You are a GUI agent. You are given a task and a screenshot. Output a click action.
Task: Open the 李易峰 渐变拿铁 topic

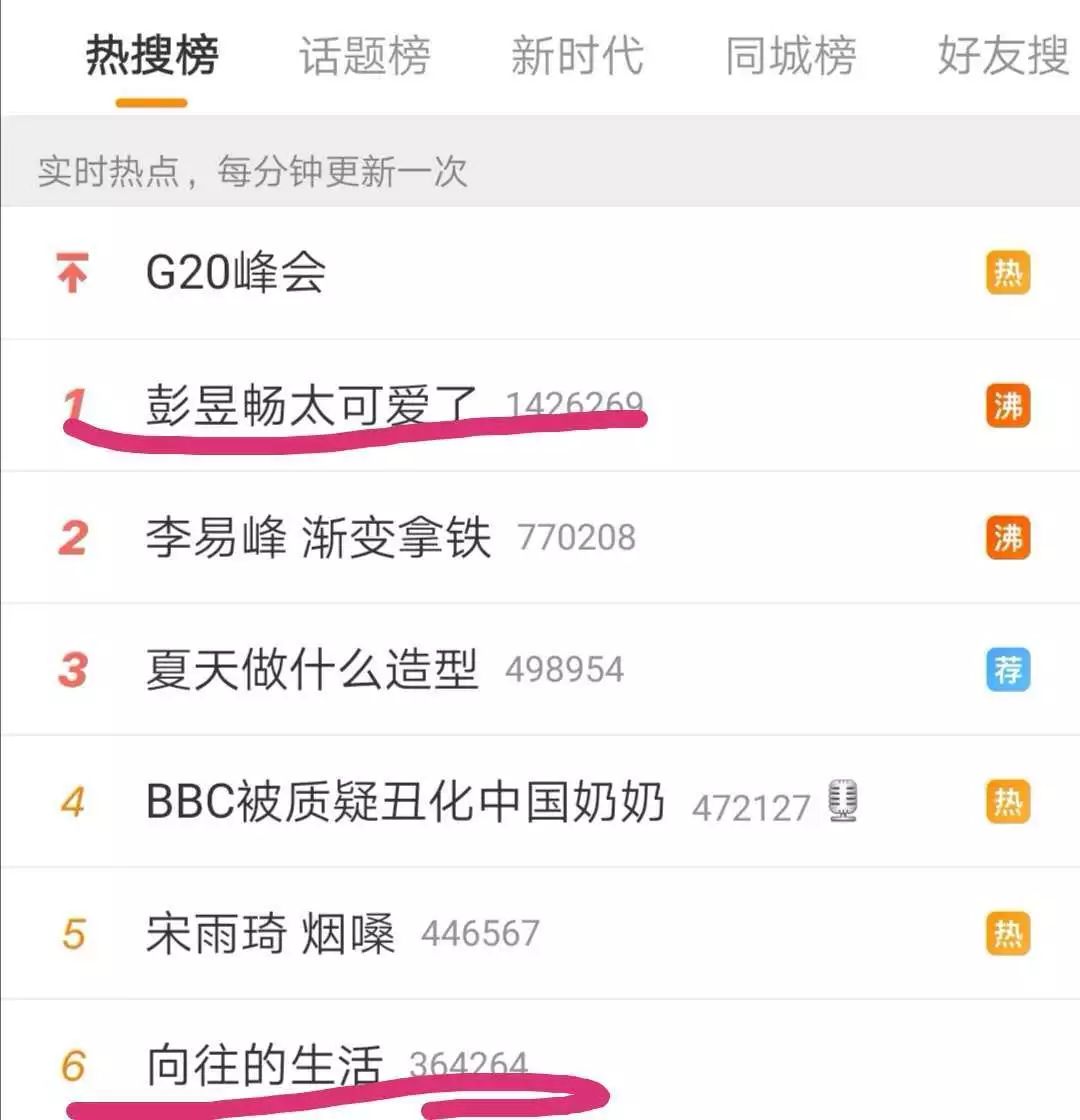318,538
